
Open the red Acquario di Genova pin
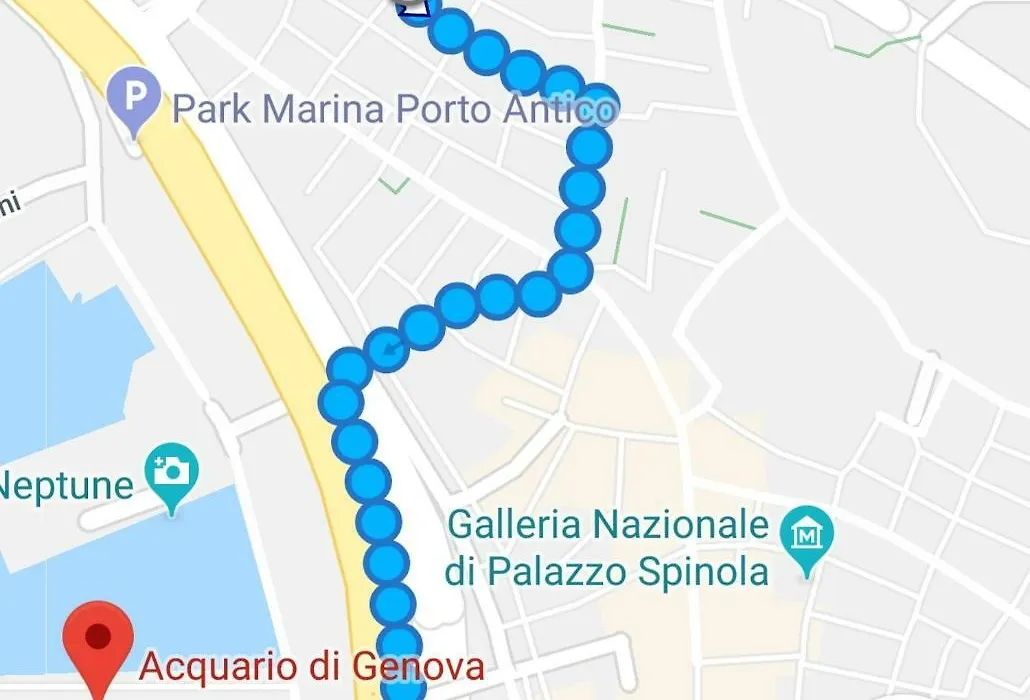pyautogui.click(x=97, y=637)
